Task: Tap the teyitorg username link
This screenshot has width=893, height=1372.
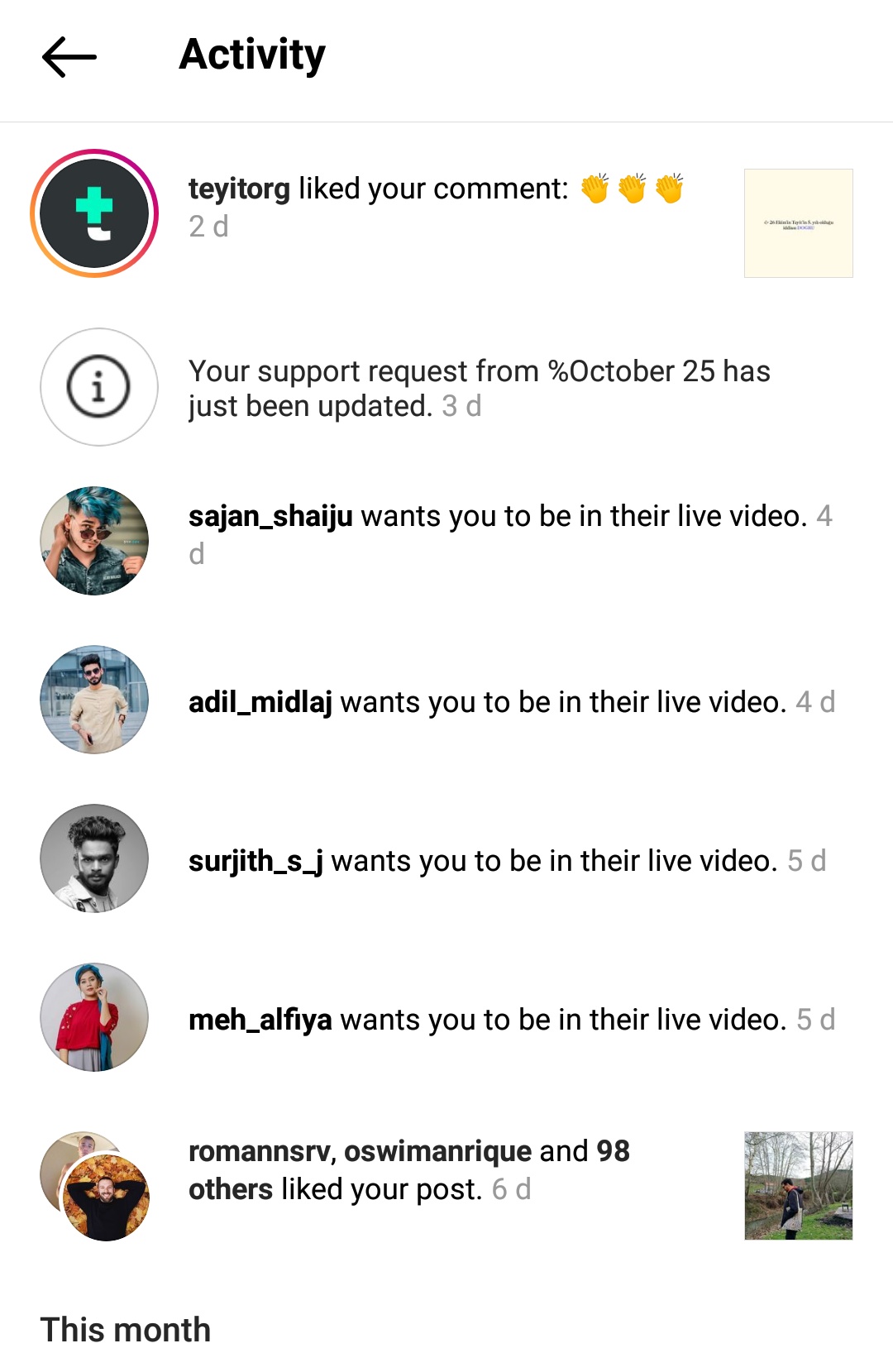Action: (x=239, y=189)
